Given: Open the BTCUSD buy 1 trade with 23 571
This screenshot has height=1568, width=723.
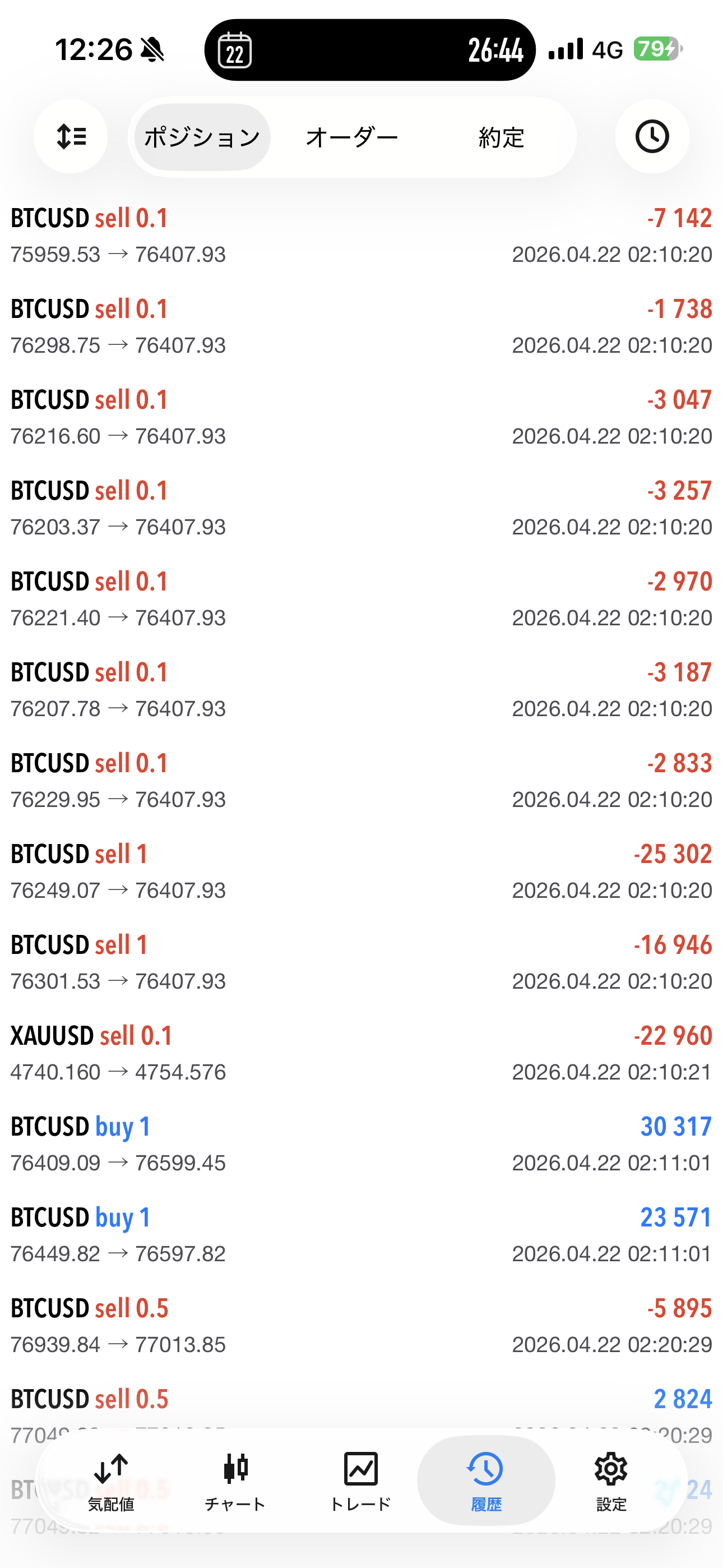Looking at the screenshot, I should 361,1235.
